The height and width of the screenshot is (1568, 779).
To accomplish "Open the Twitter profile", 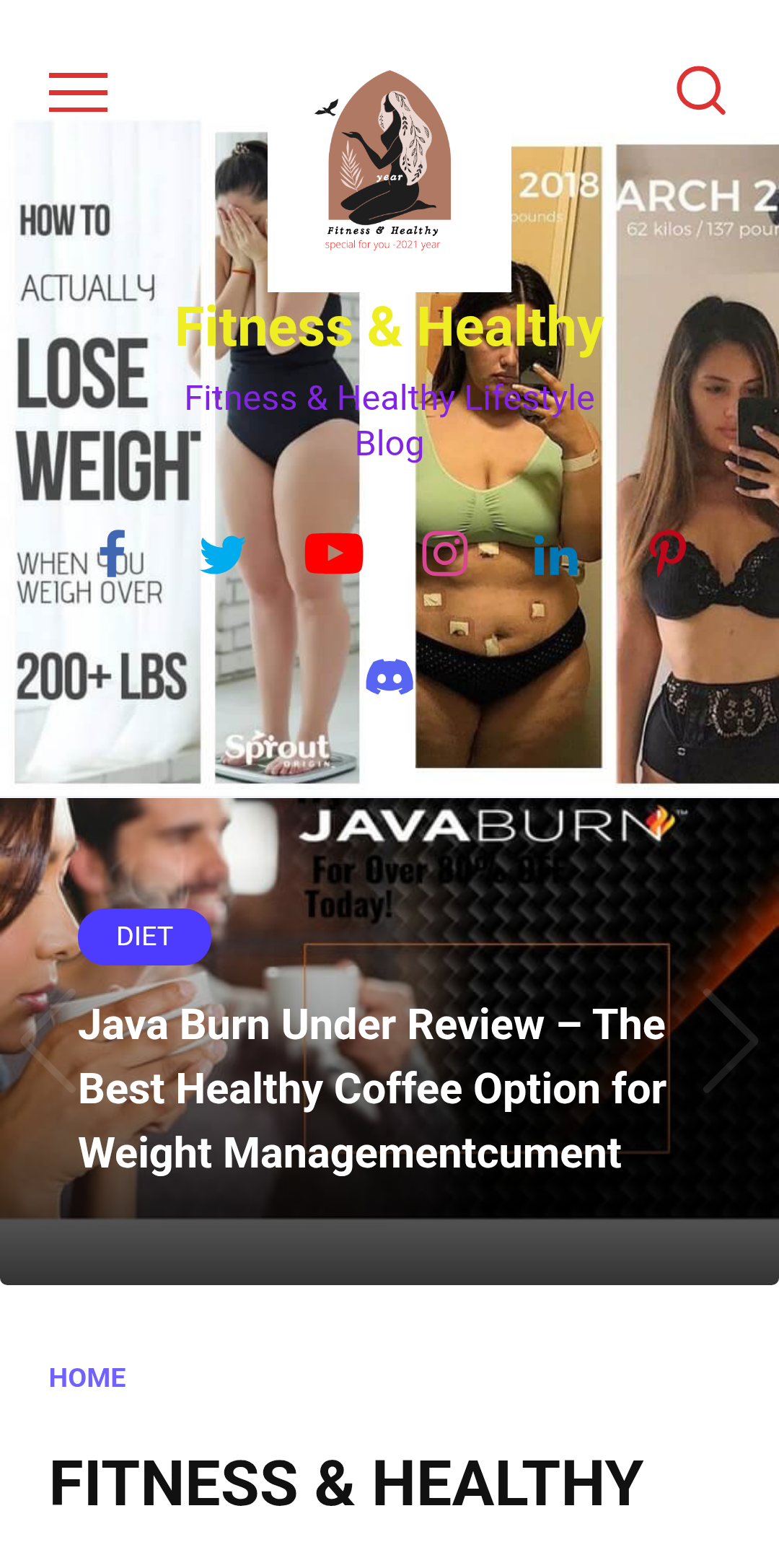I will pos(223,553).
